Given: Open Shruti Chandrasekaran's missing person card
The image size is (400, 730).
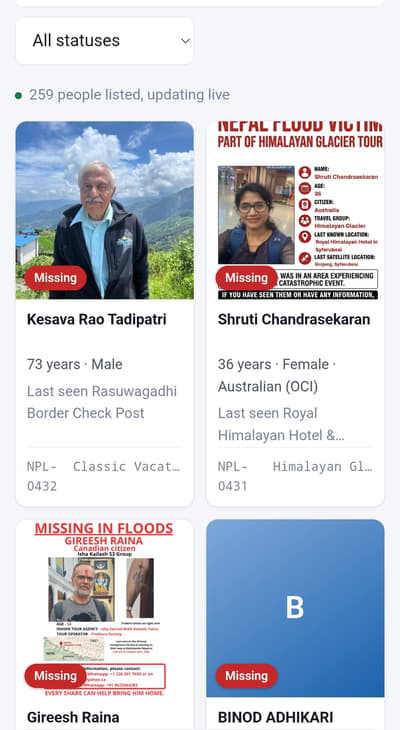Looking at the screenshot, I should pos(295,314).
